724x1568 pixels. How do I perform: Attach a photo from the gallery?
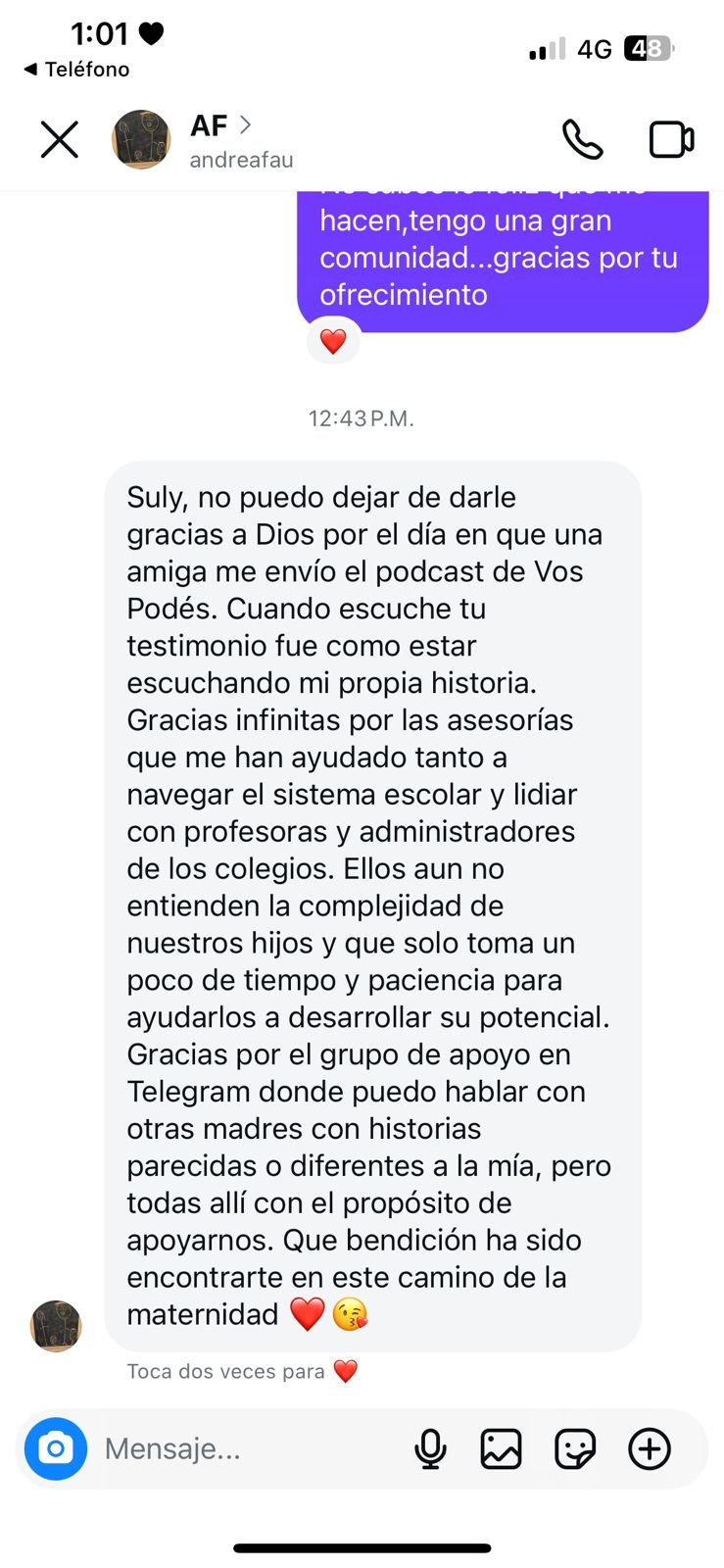(501, 1448)
